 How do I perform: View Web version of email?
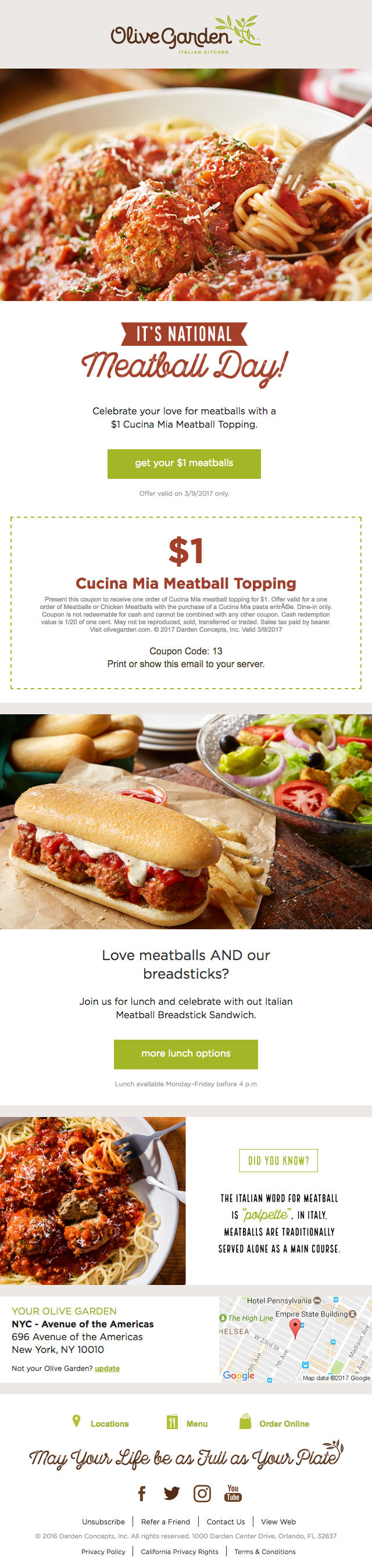pyautogui.click(x=278, y=1522)
